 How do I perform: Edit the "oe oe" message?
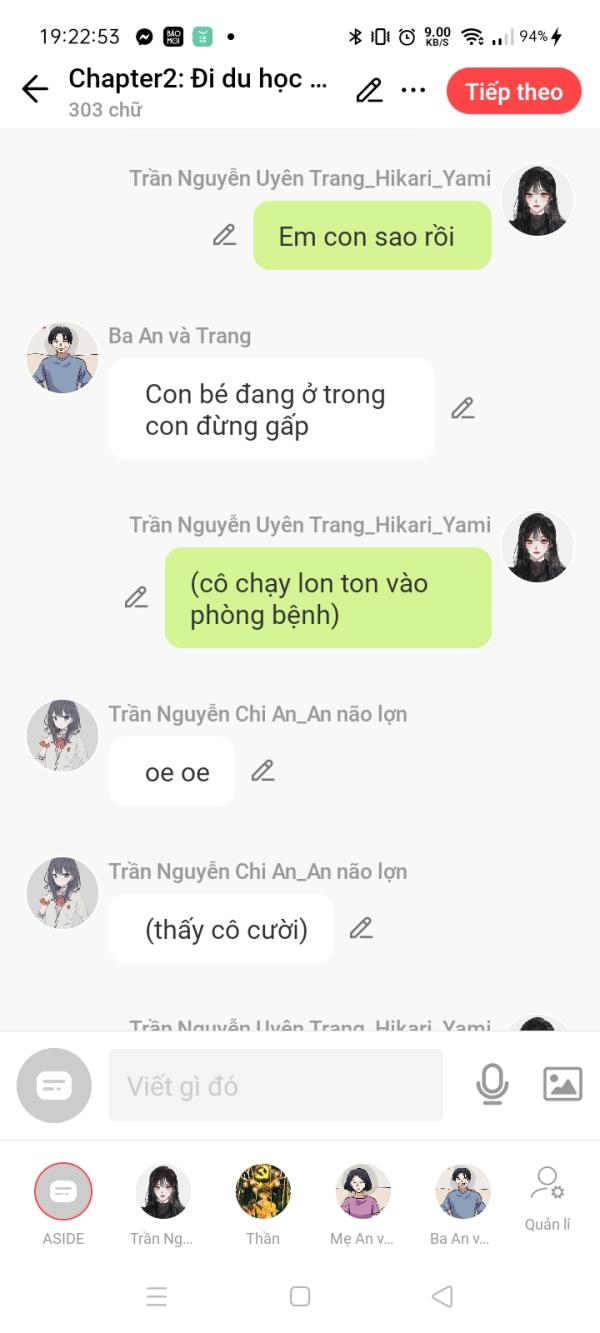[x=262, y=771]
